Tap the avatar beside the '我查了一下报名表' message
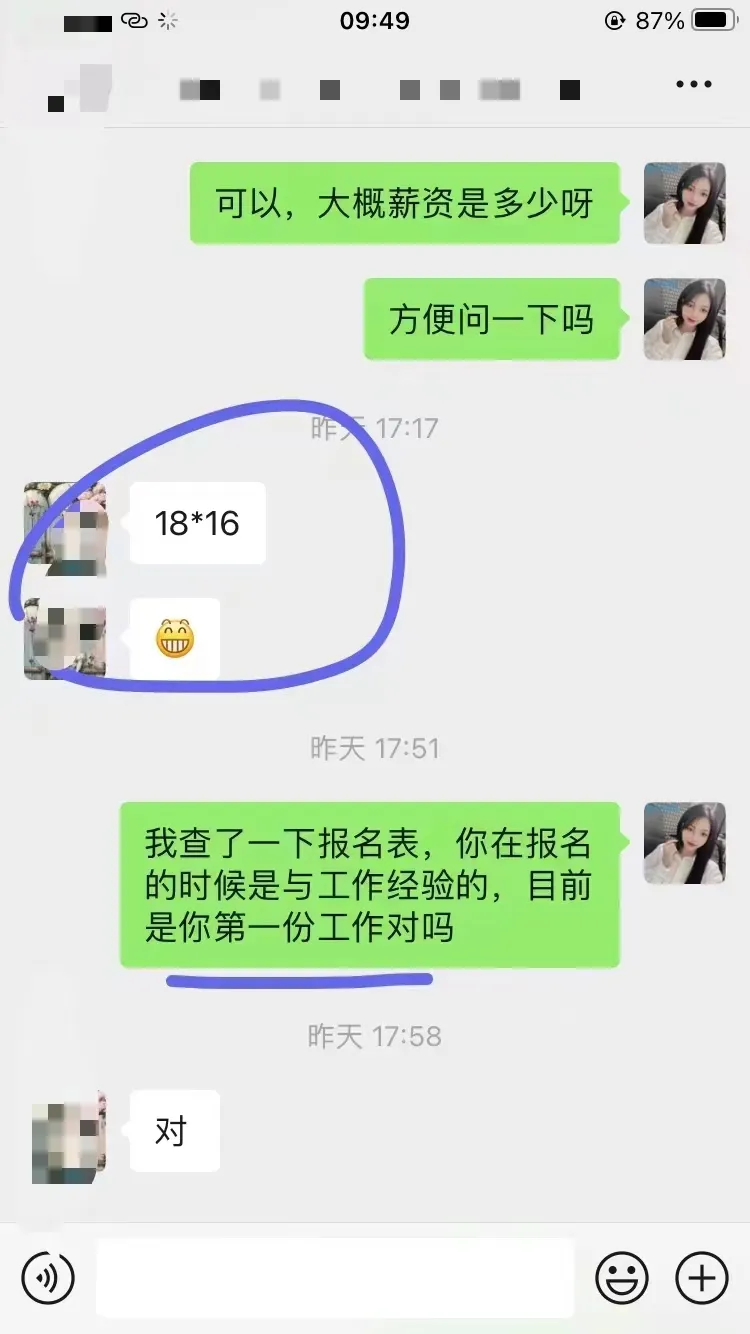Image resolution: width=750 pixels, height=1334 pixels. (x=684, y=843)
